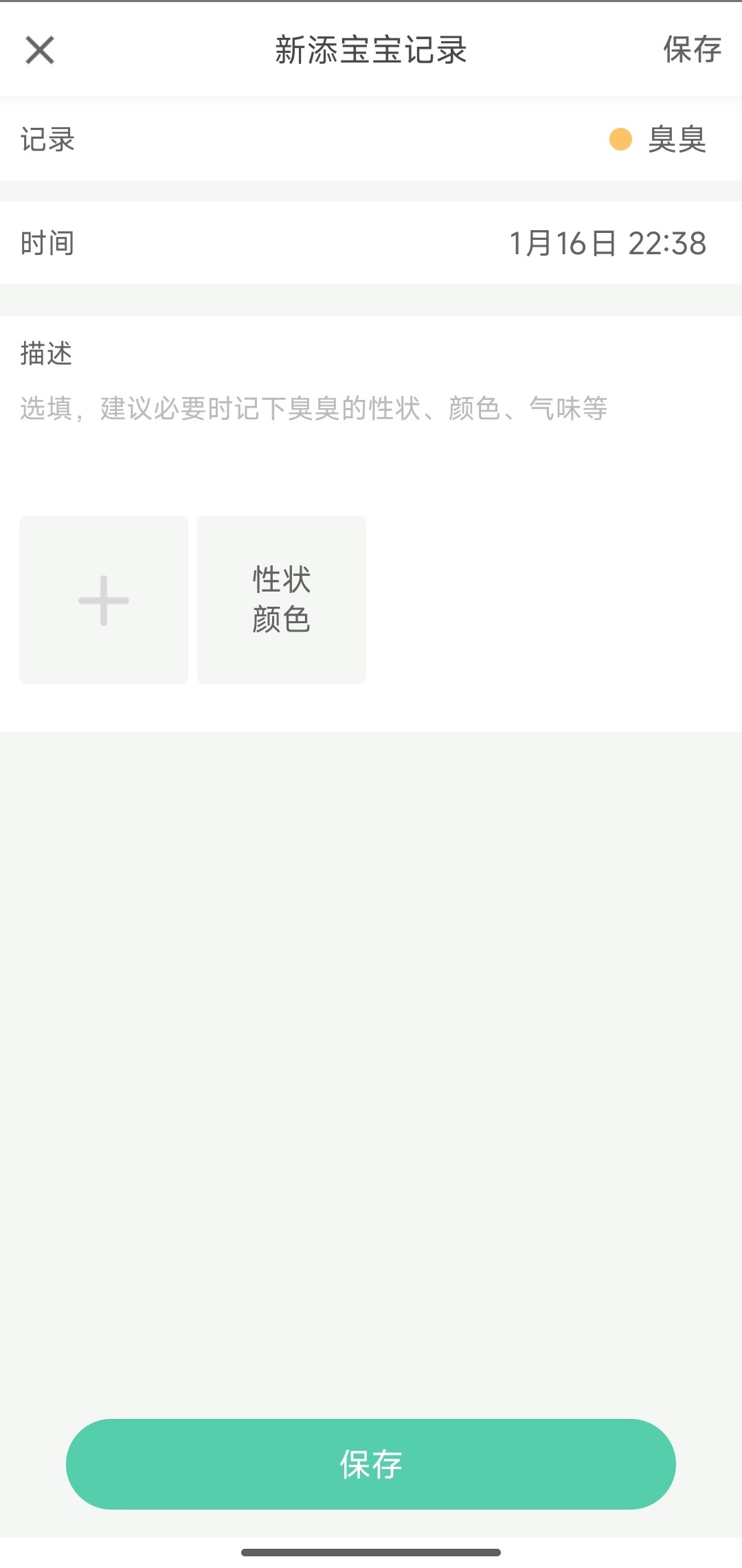The image size is (742, 1568).
Task: Close the new baby record page
Action: click(x=40, y=50)
